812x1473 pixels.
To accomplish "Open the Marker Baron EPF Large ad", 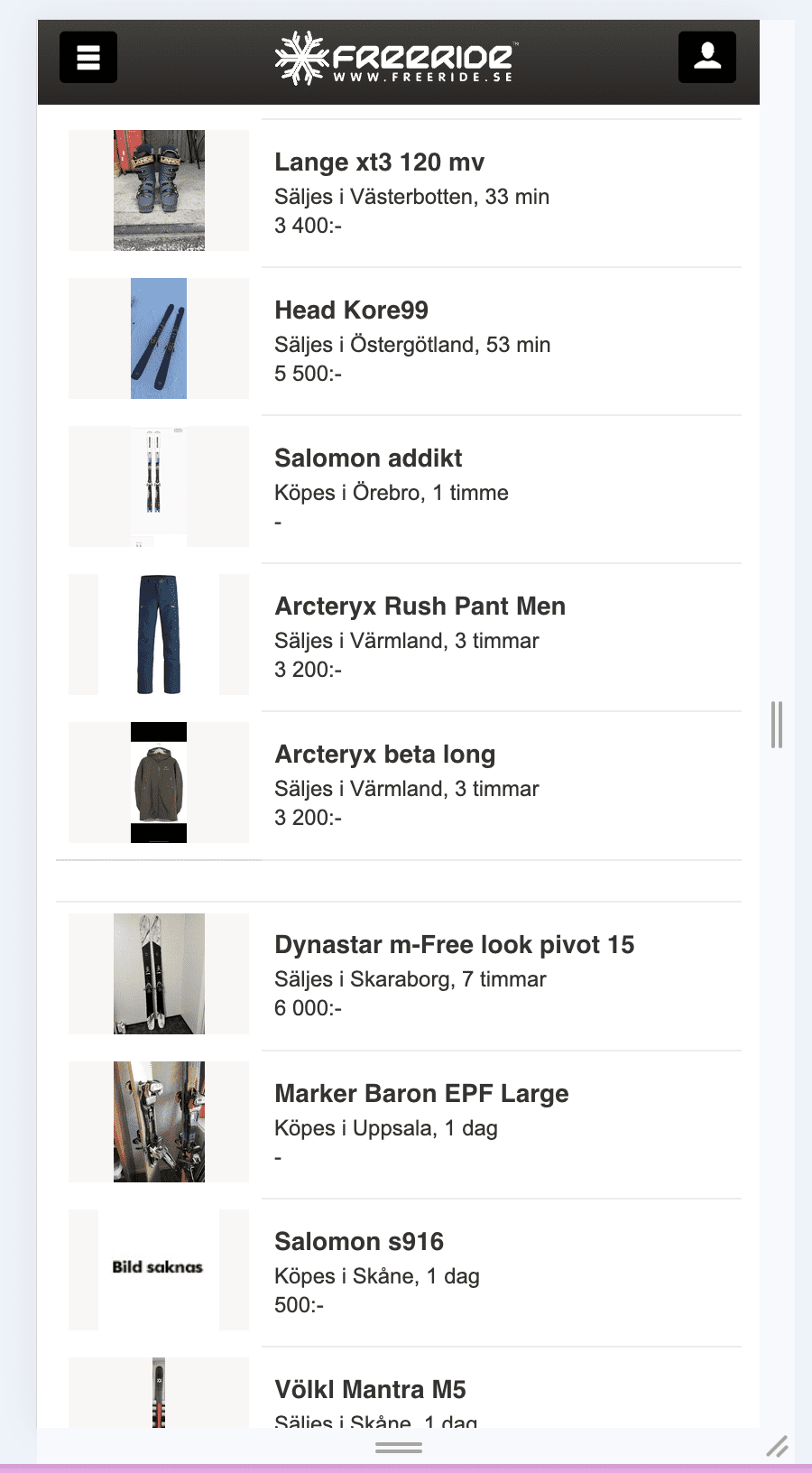I will click(x=421, y=1094).
